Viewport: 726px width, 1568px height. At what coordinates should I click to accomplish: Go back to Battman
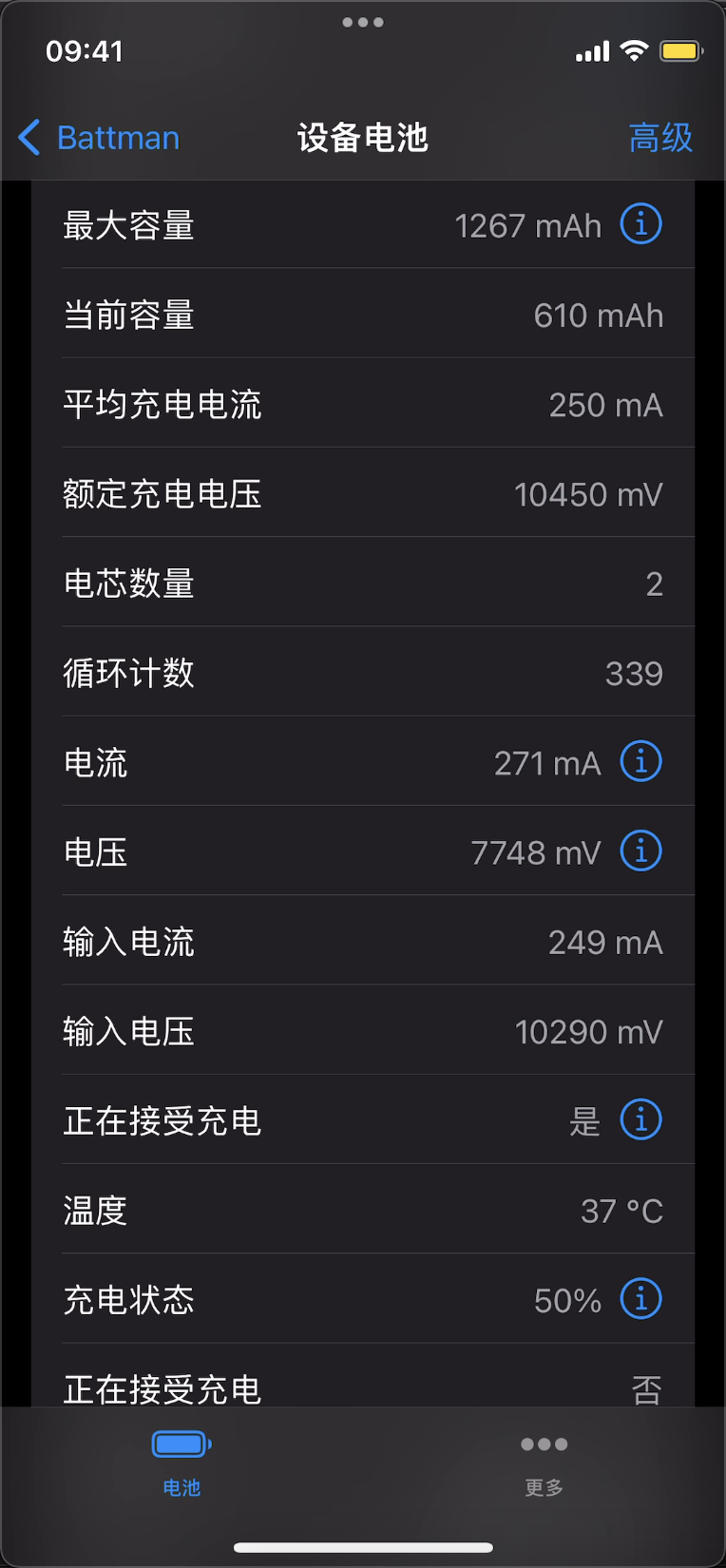coord(99,138)
